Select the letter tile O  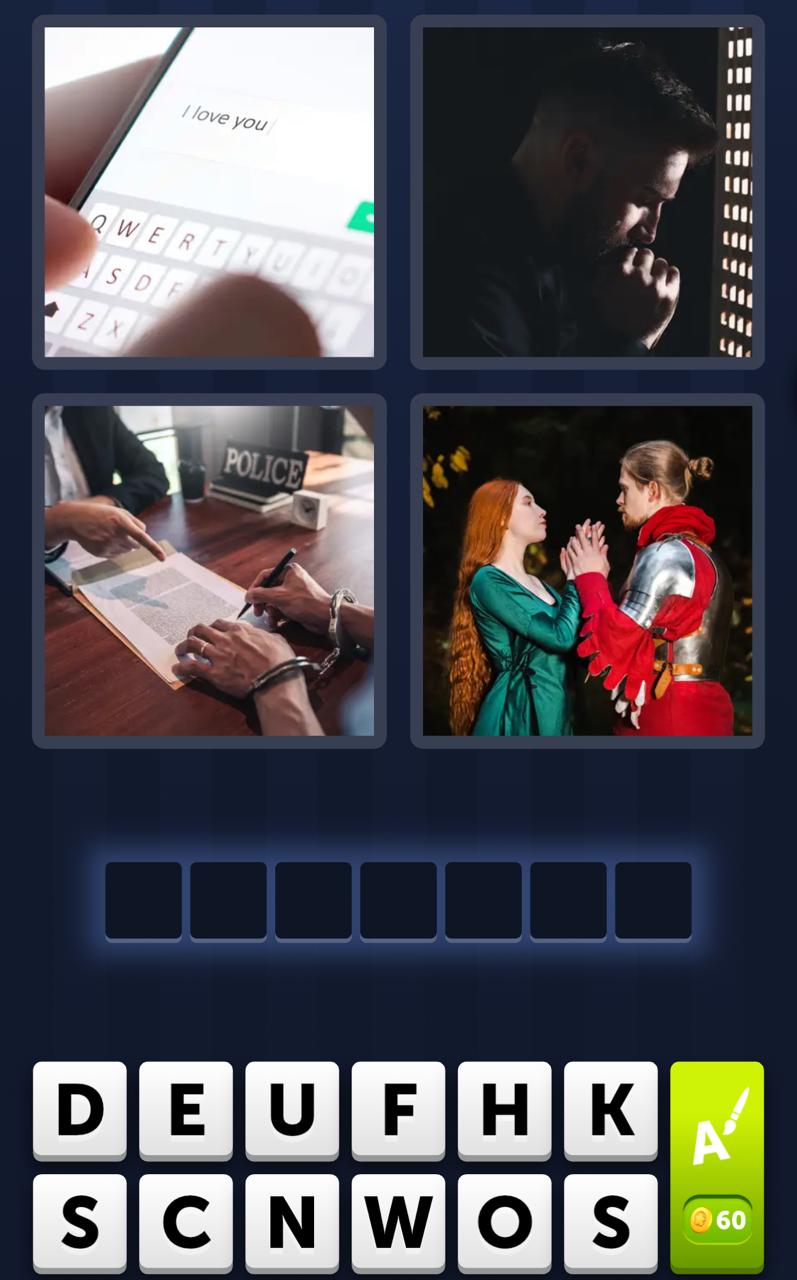[x=504, y=1221]
